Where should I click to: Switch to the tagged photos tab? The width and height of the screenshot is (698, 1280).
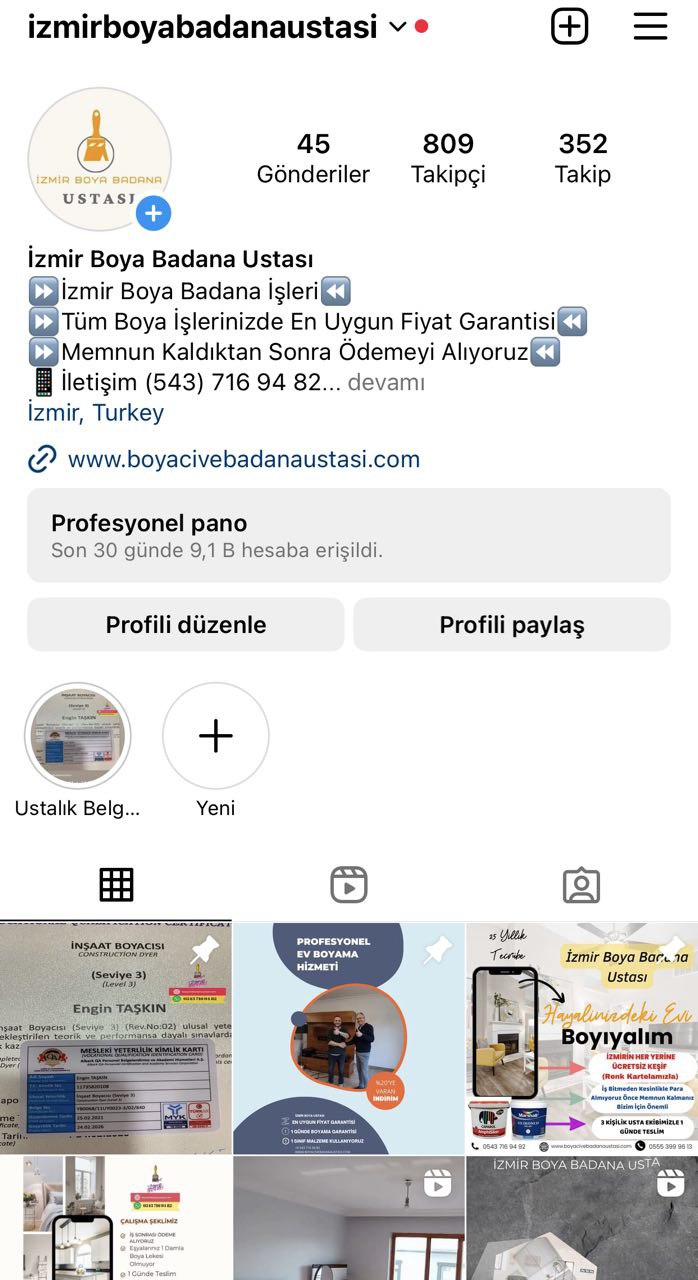click(581, 885)
